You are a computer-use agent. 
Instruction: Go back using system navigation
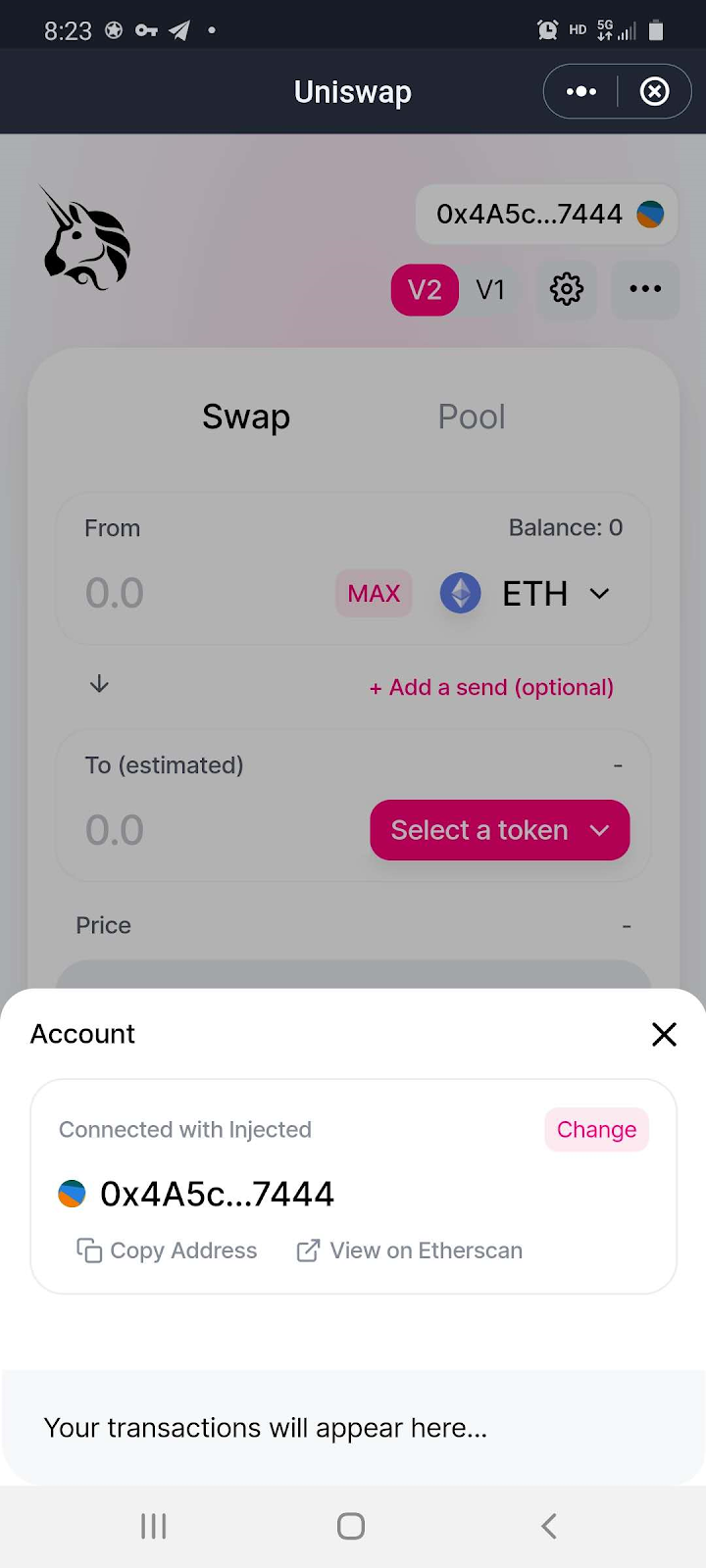coord(549,1526)
